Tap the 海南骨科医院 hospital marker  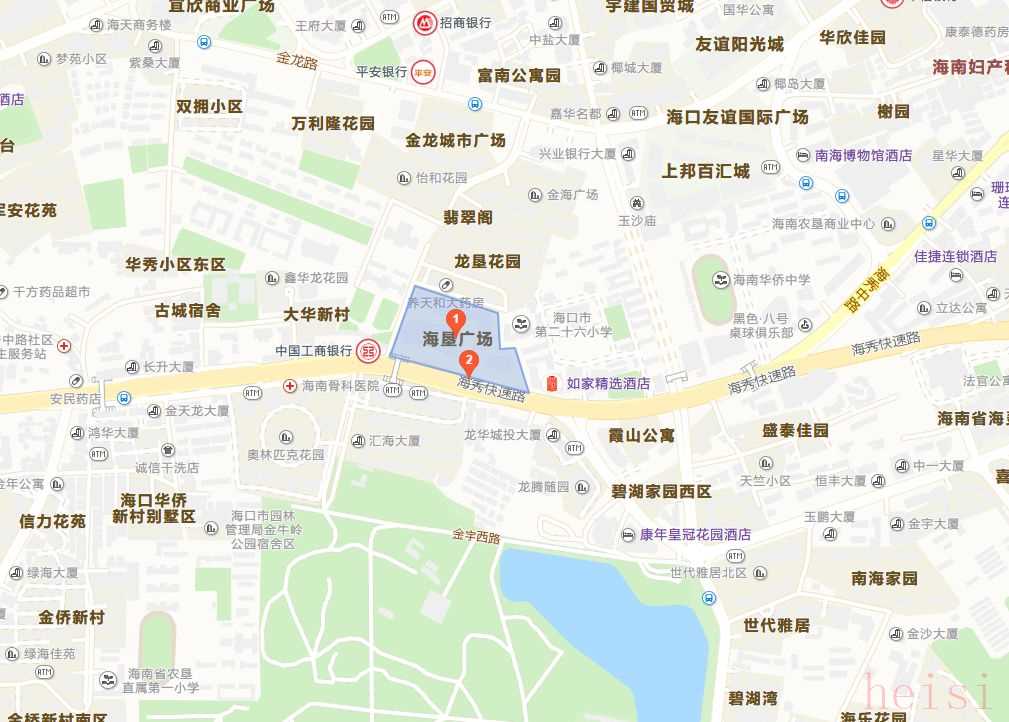pos(290,385)
